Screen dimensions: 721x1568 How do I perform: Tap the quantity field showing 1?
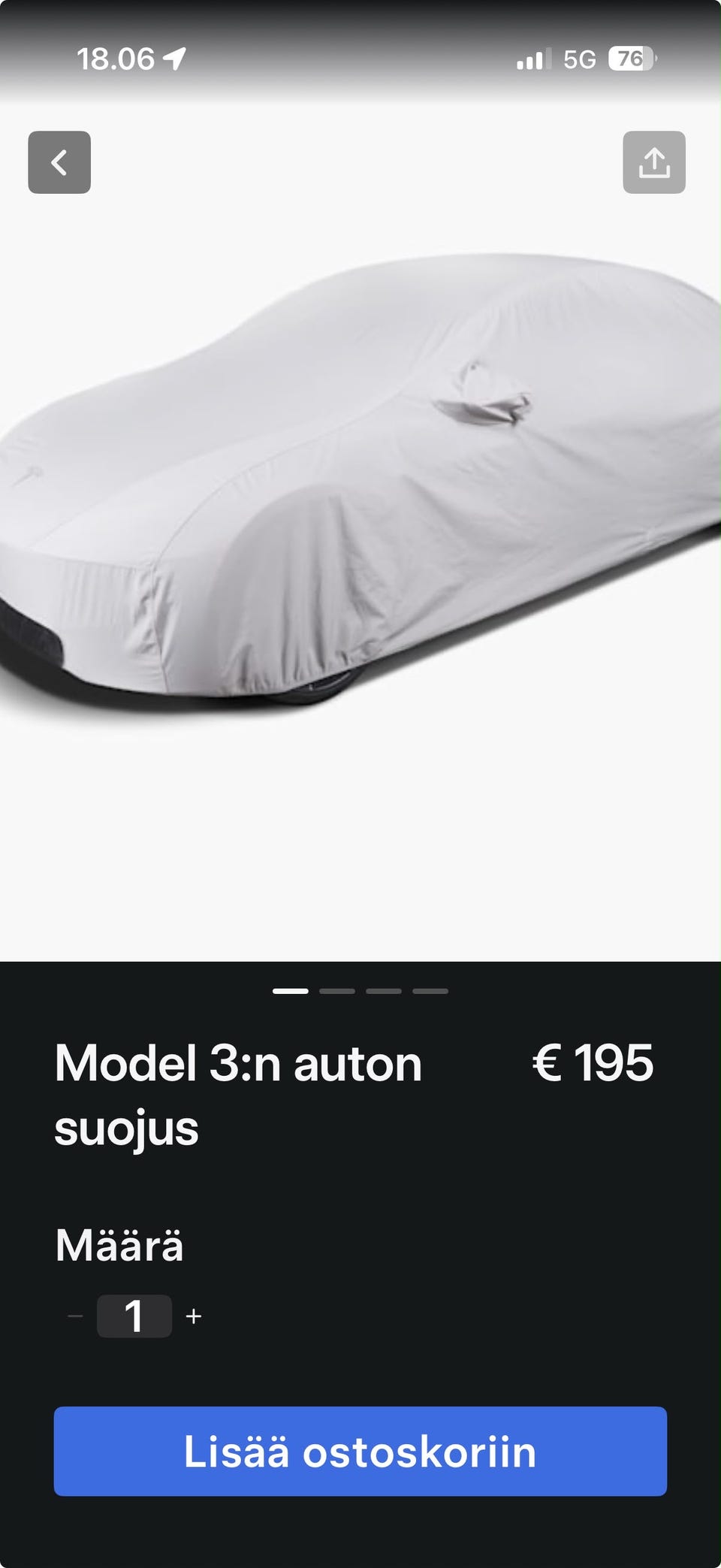coord(134,1316)
